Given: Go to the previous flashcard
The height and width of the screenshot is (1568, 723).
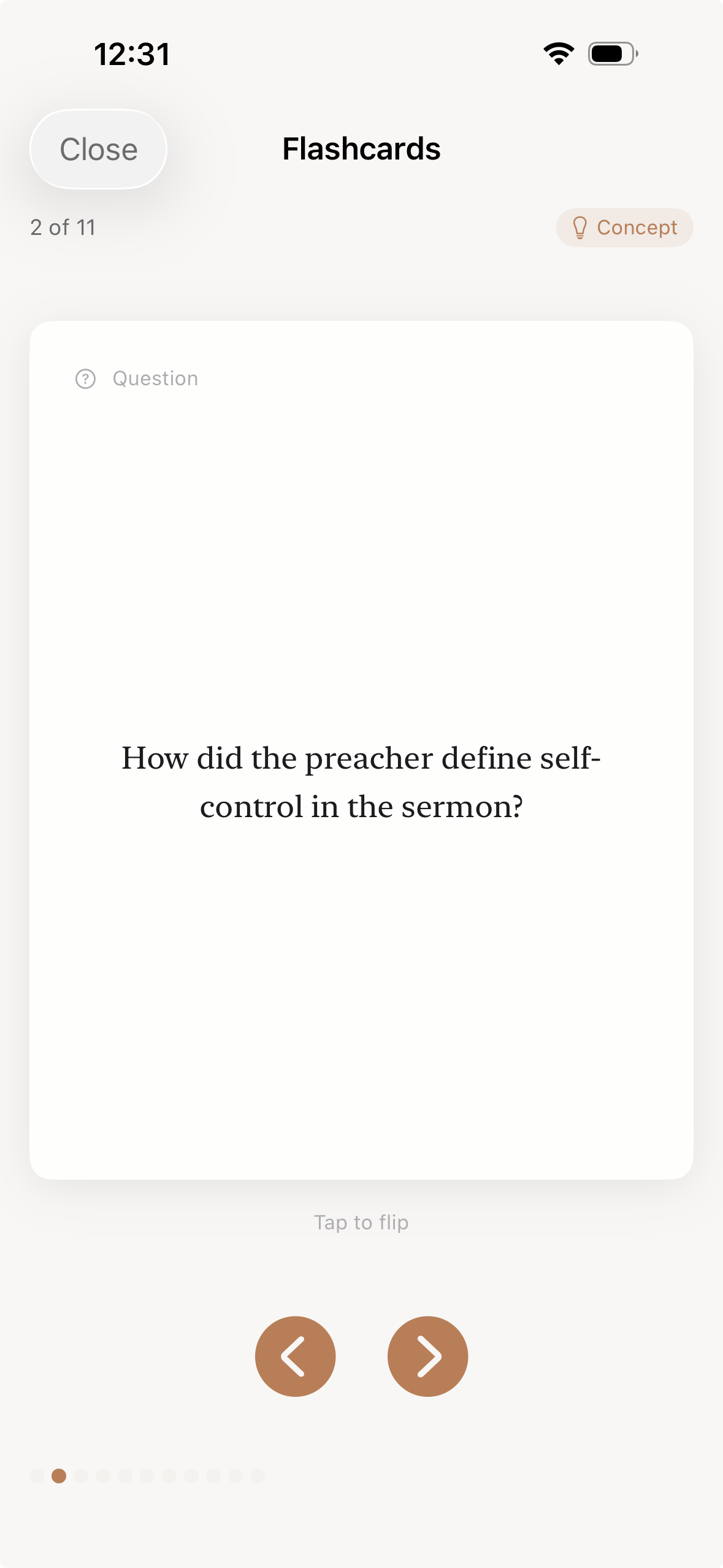Looking at the screenshot, I should (x=295, y=1356).
